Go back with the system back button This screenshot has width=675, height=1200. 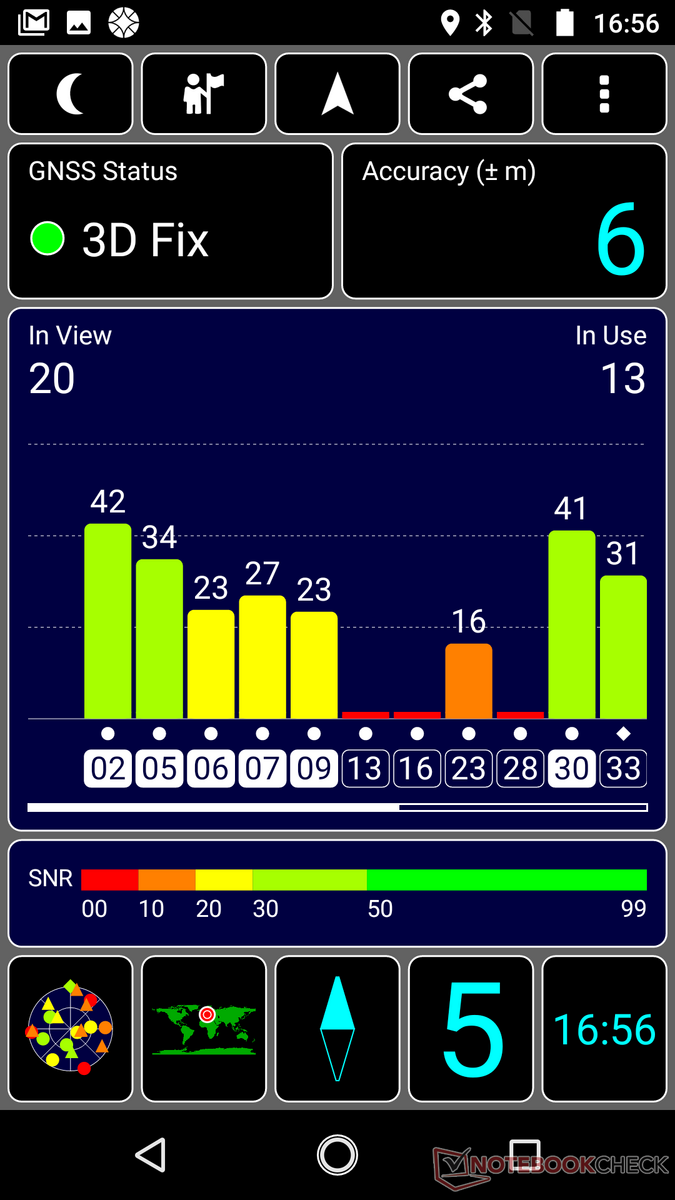(x=150, y=1155)
